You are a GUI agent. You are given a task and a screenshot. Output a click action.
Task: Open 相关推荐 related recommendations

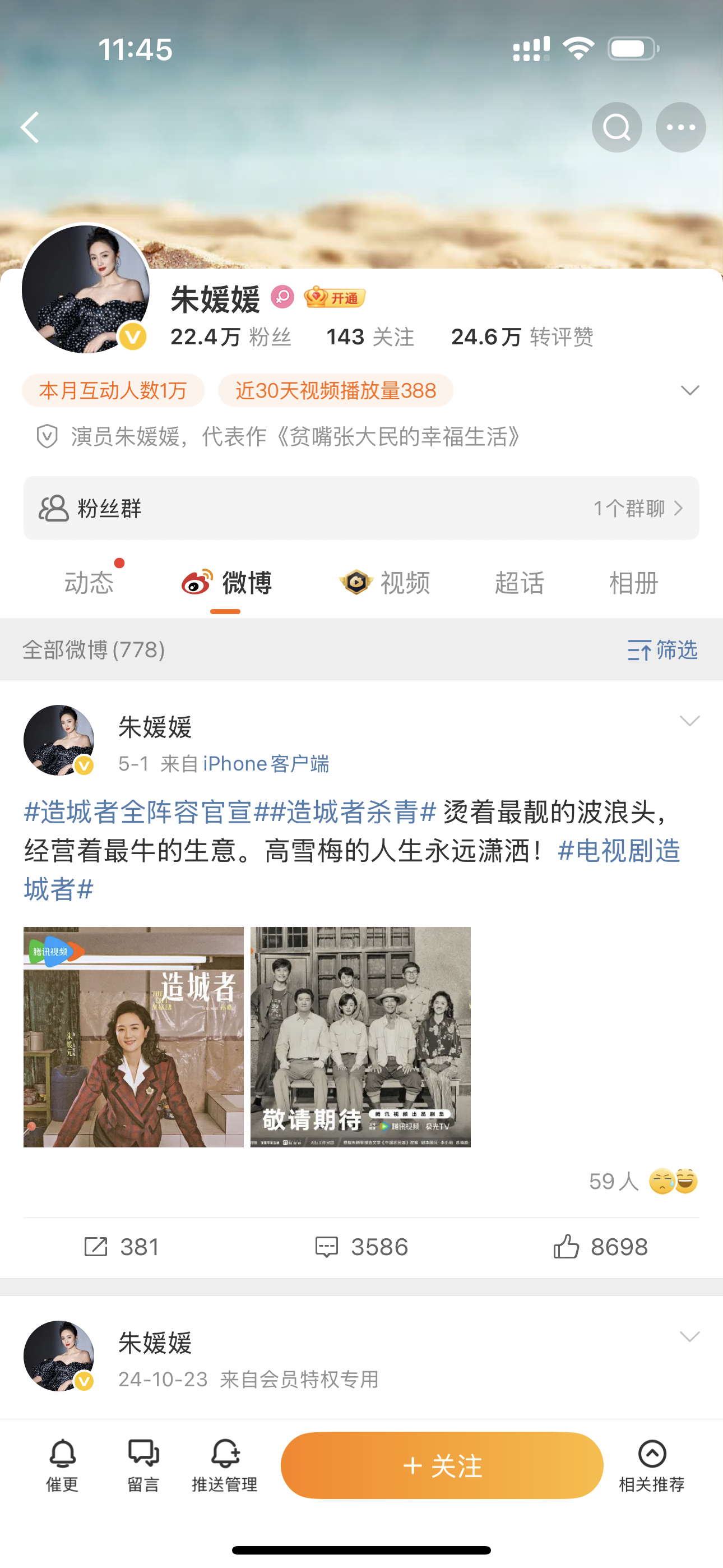[651, 1464]
